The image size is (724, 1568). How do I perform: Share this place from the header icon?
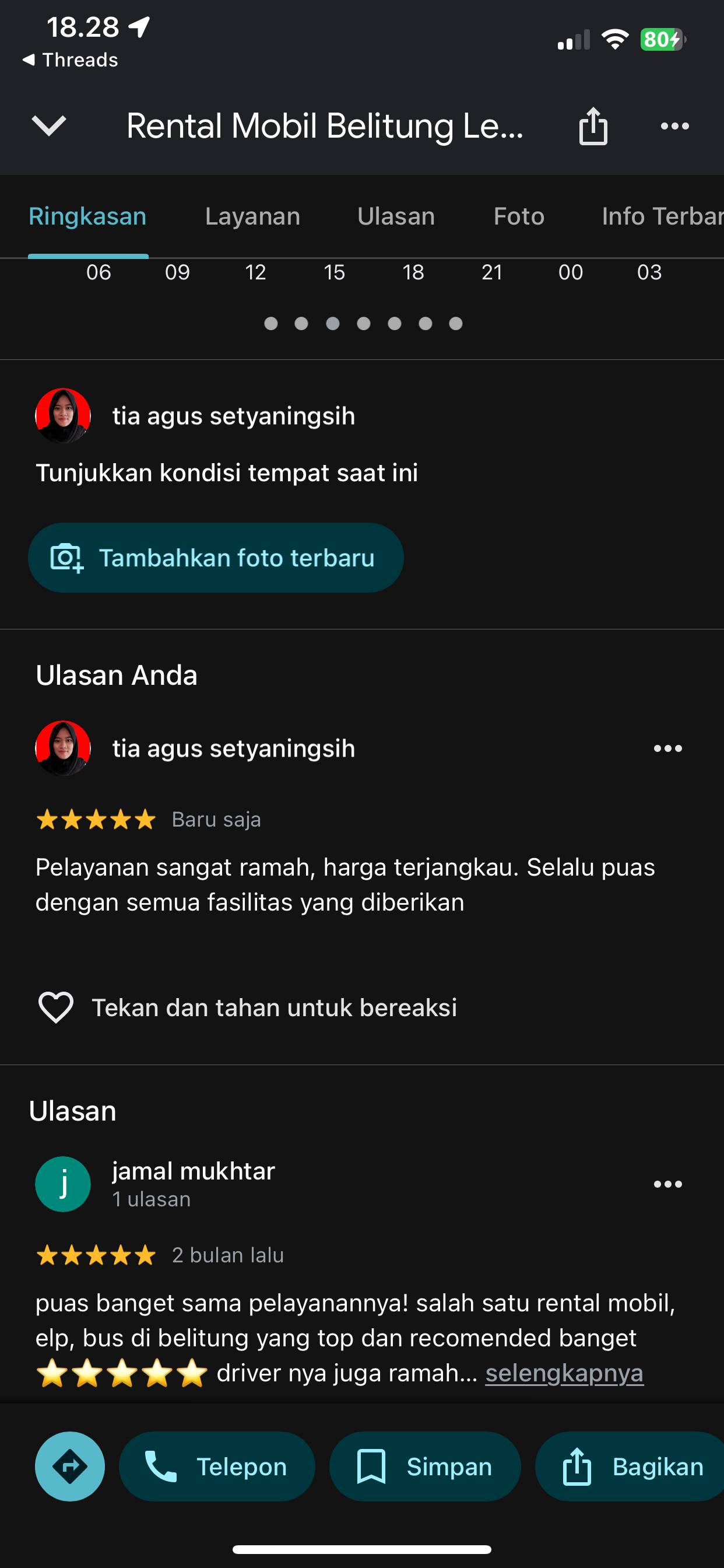pyautogui.click(x=593, y=126)
